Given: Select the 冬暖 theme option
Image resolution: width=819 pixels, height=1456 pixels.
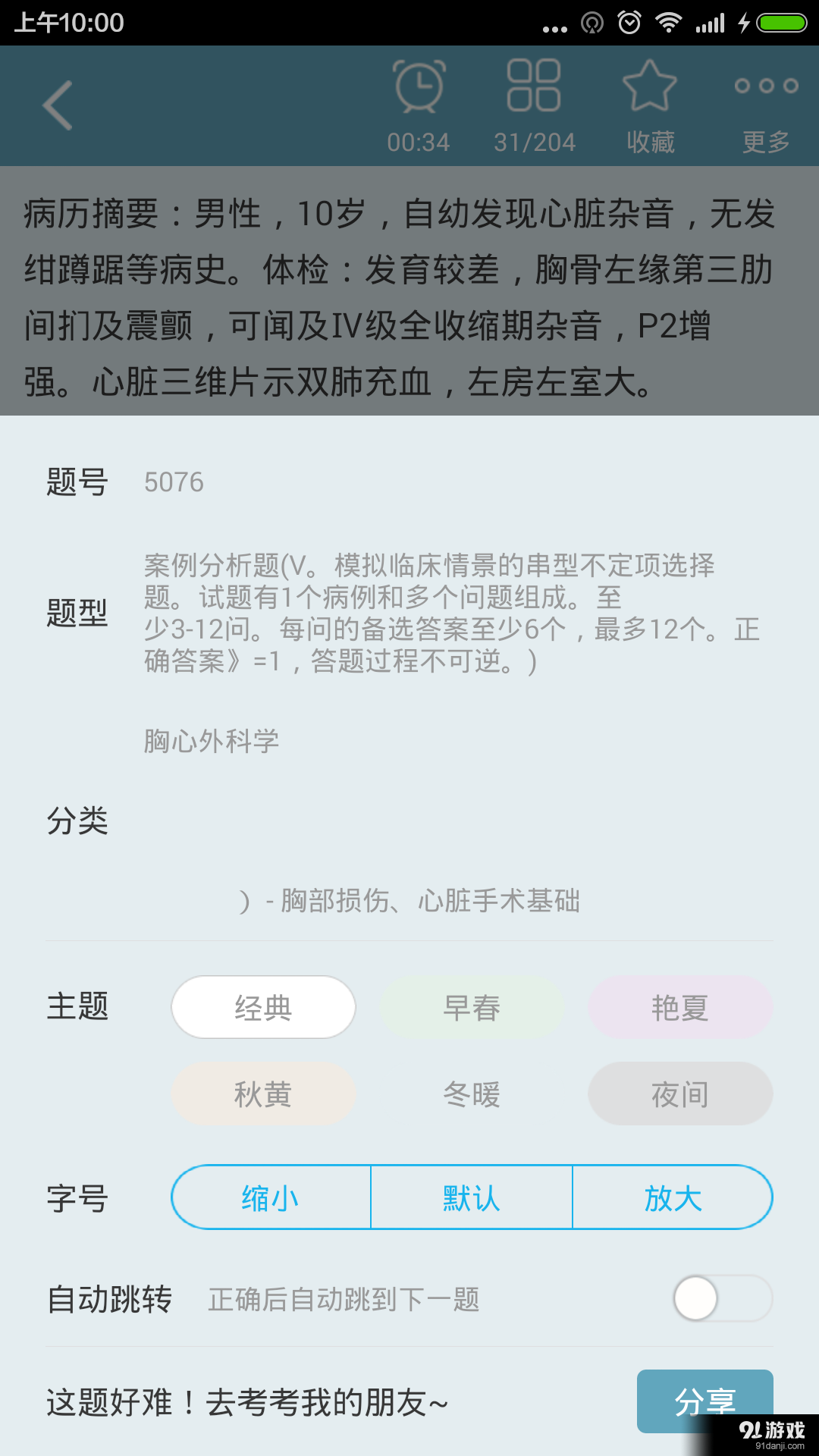Looking at the screenshot, I should coord(472,1094).
